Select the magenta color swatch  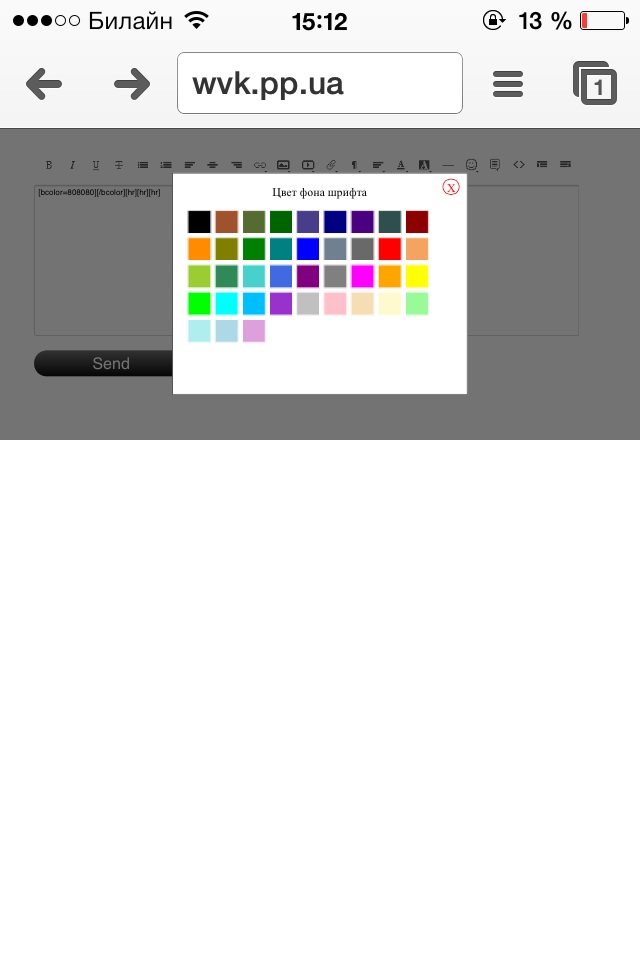363,276
